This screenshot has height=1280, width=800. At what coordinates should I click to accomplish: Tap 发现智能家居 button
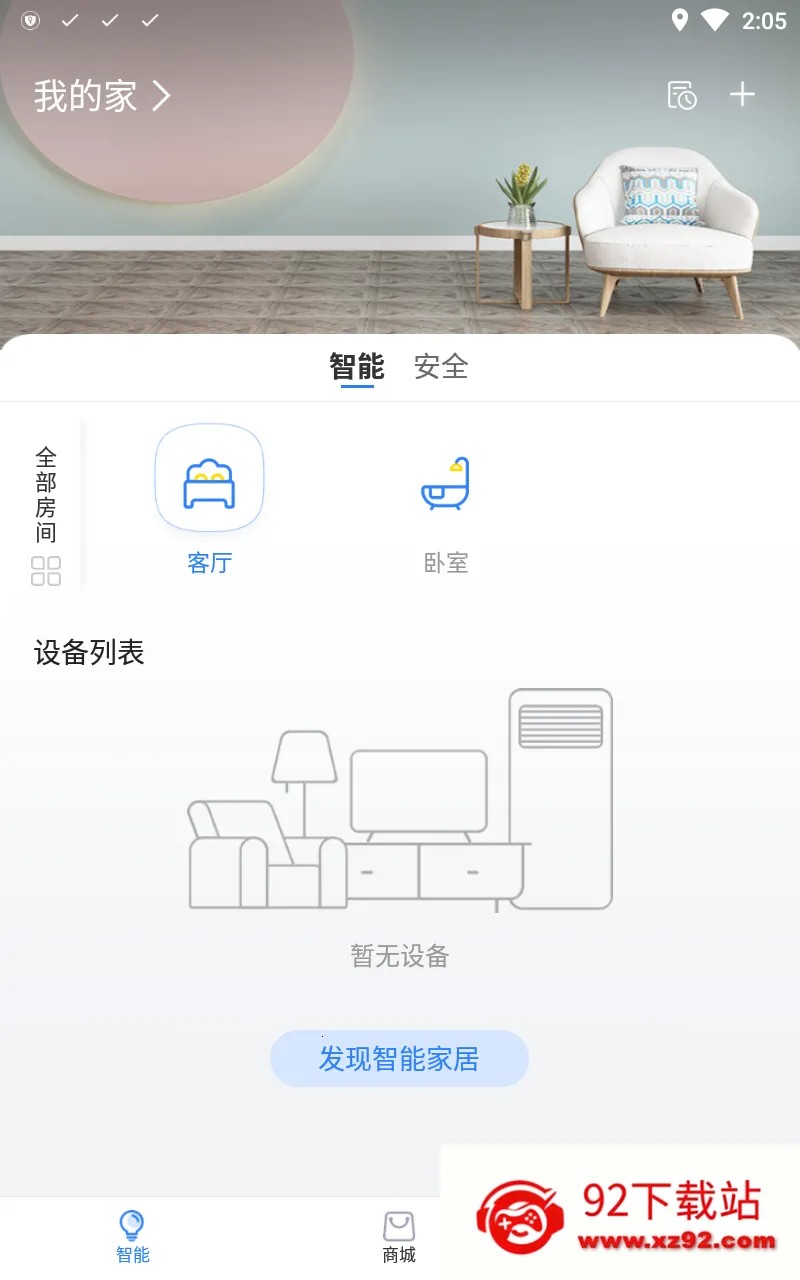399,1058
